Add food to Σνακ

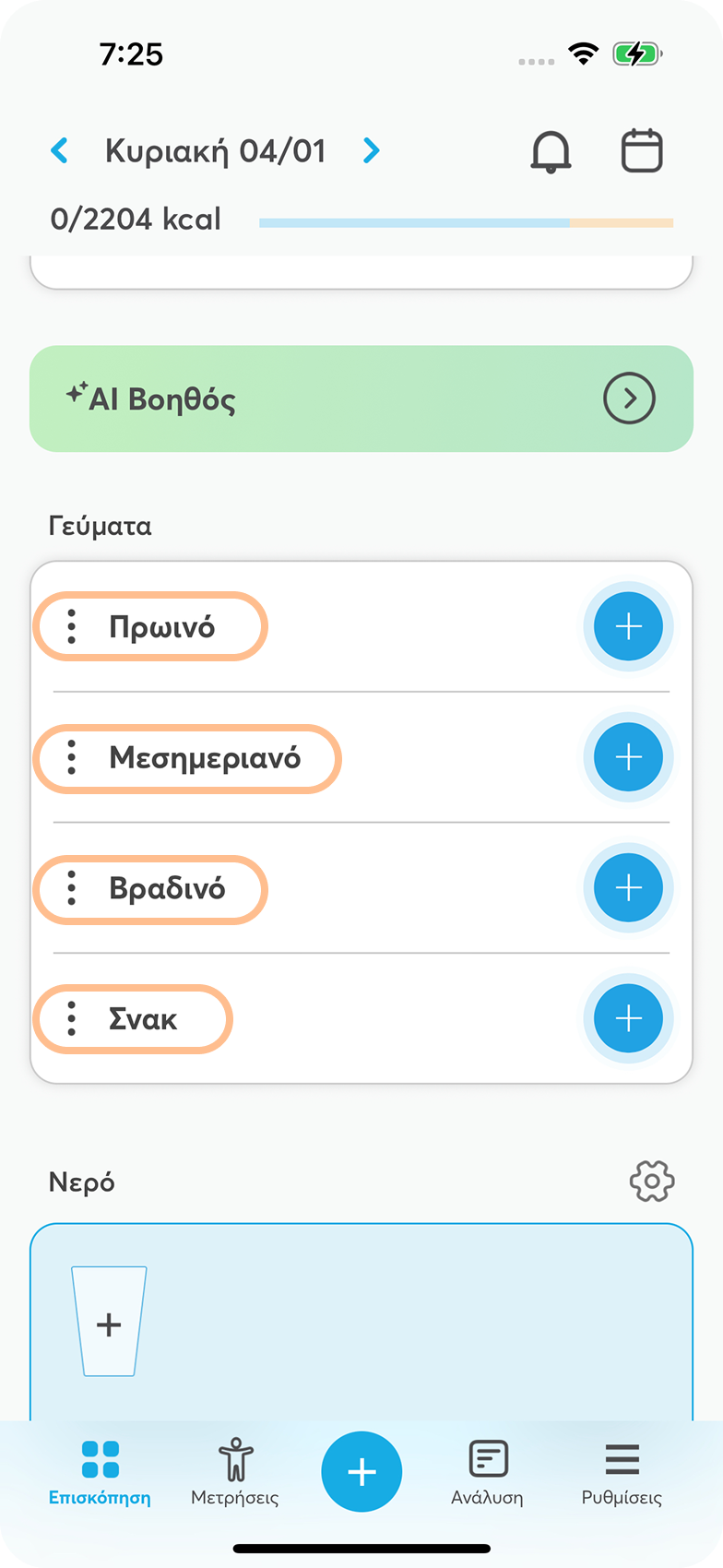(628, 1019)
